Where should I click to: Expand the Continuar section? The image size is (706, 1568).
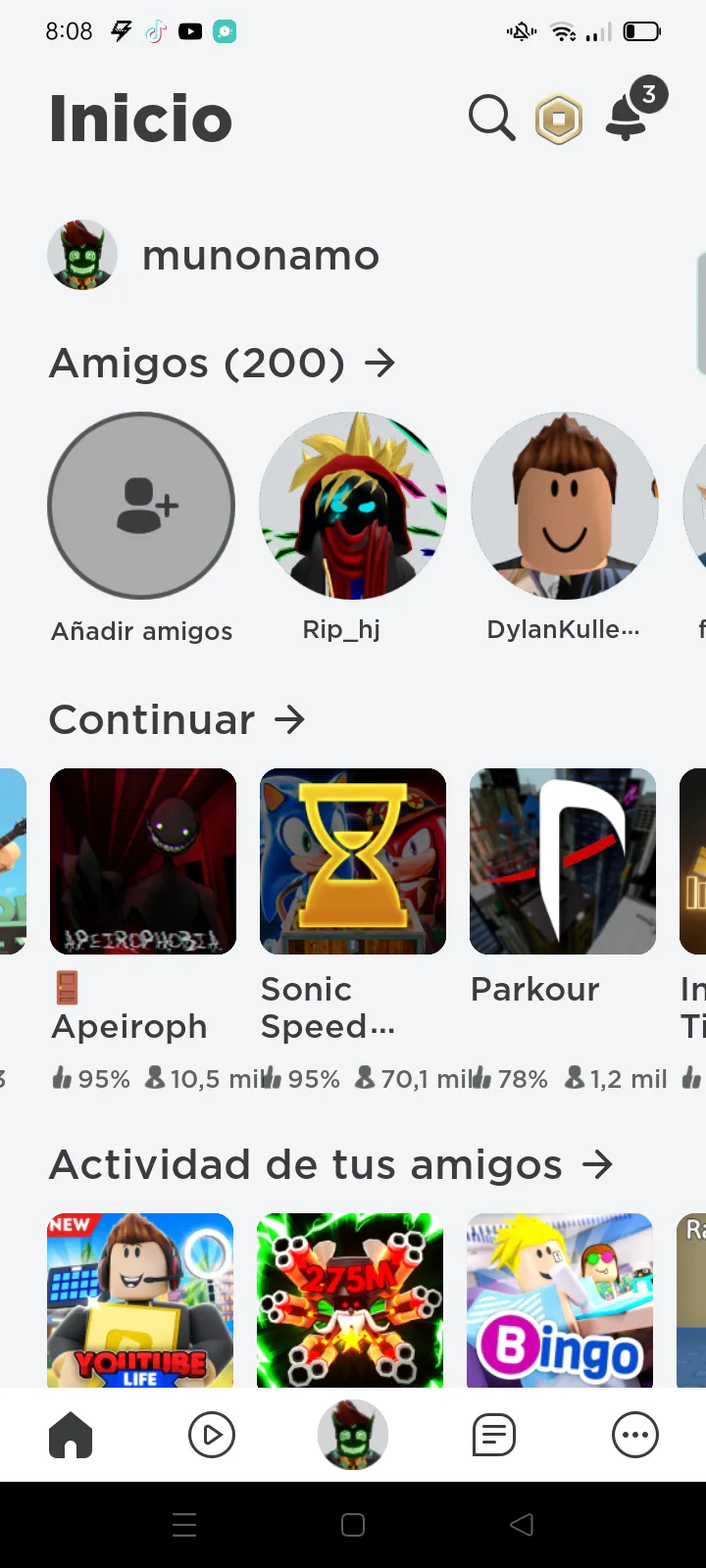click(177, 719)
